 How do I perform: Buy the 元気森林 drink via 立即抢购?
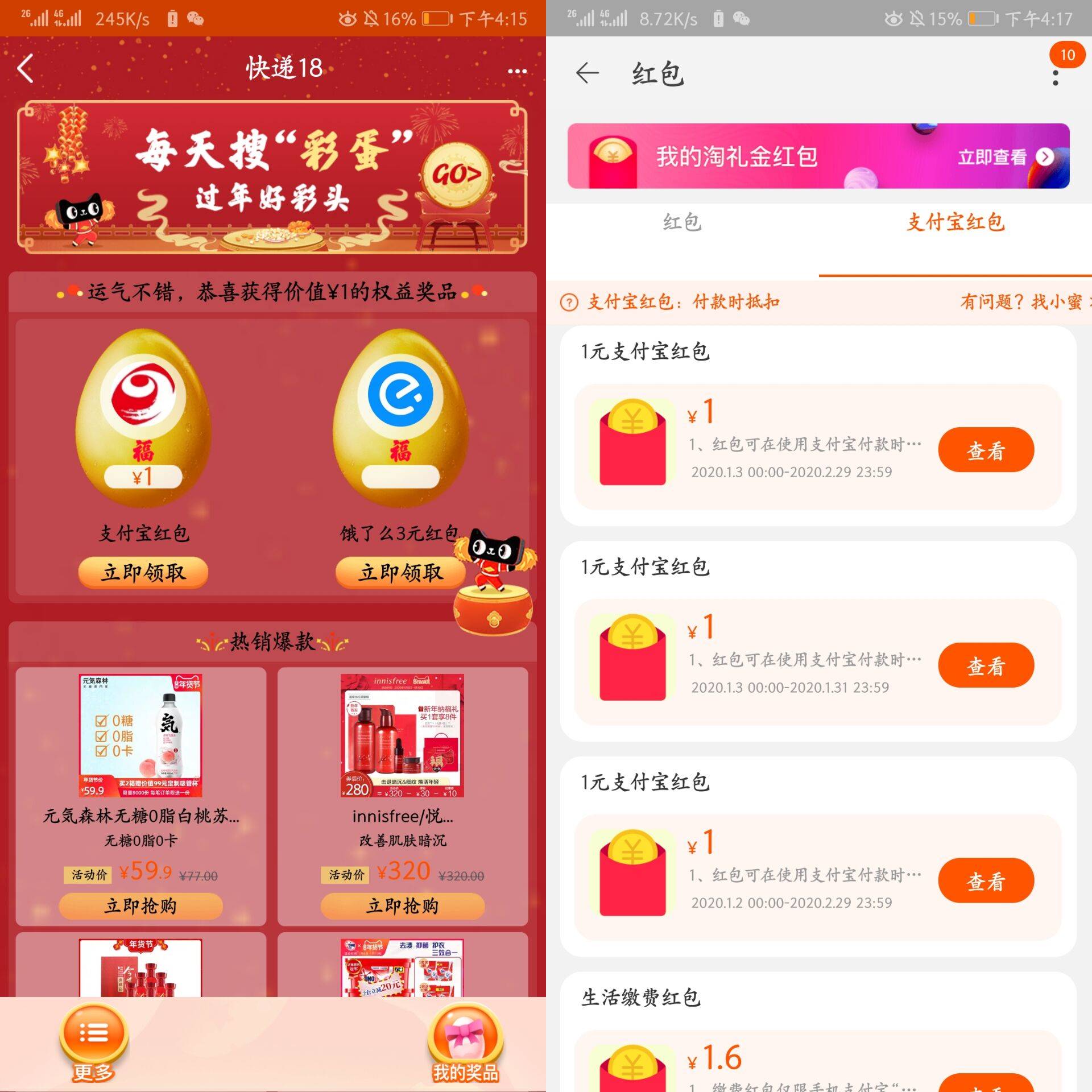point(140,905)
